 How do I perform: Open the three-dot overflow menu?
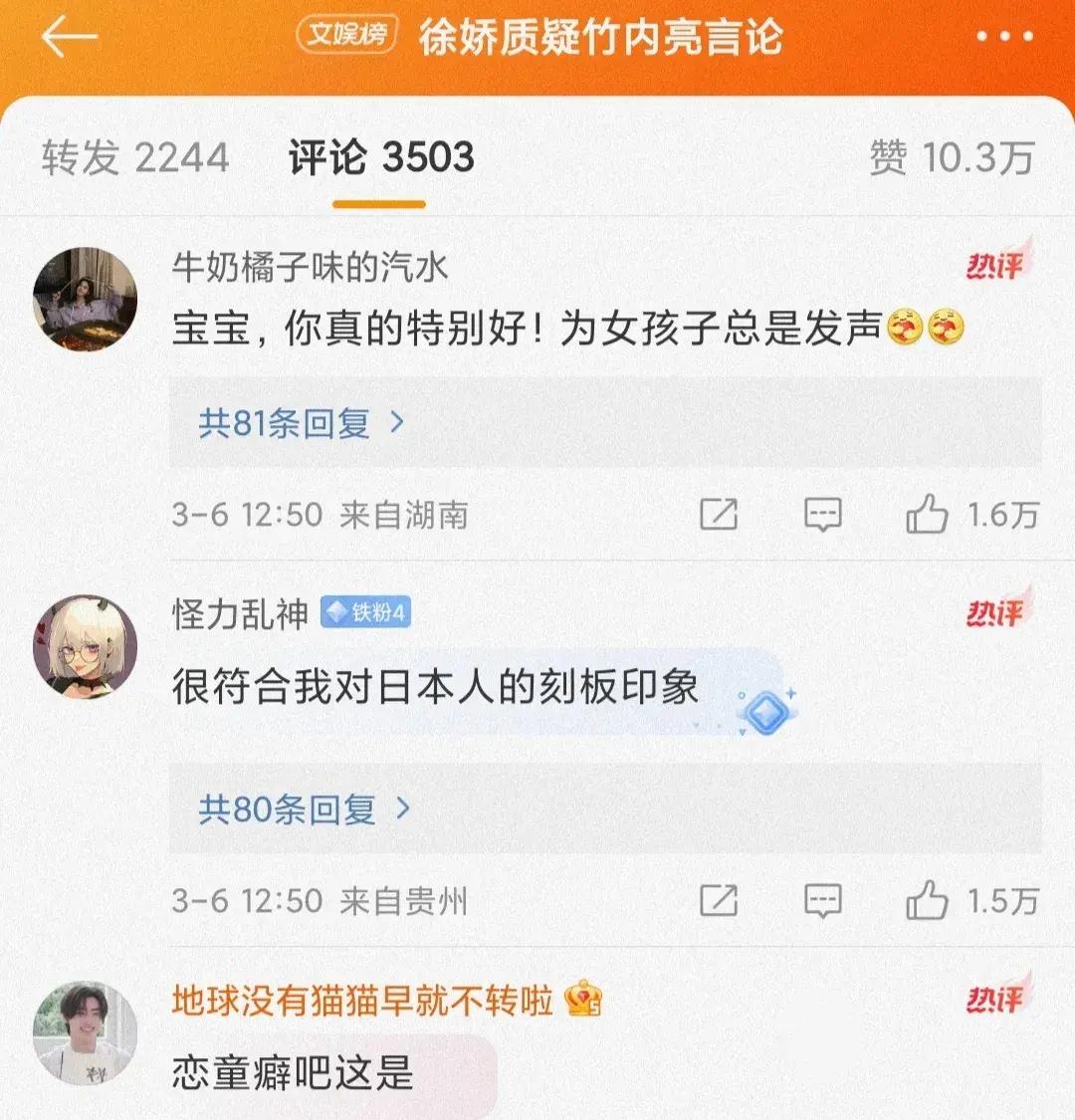point(1004,38)
